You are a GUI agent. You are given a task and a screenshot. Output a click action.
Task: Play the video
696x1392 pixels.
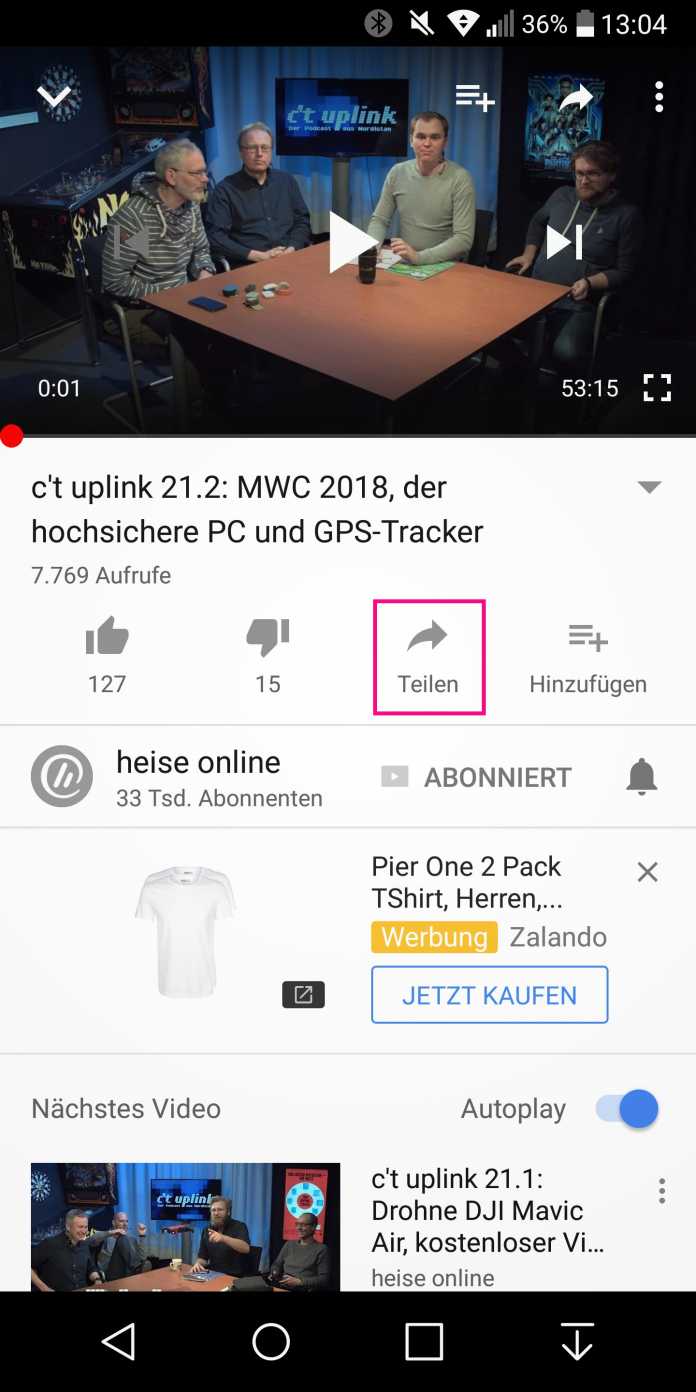(349, 242)
